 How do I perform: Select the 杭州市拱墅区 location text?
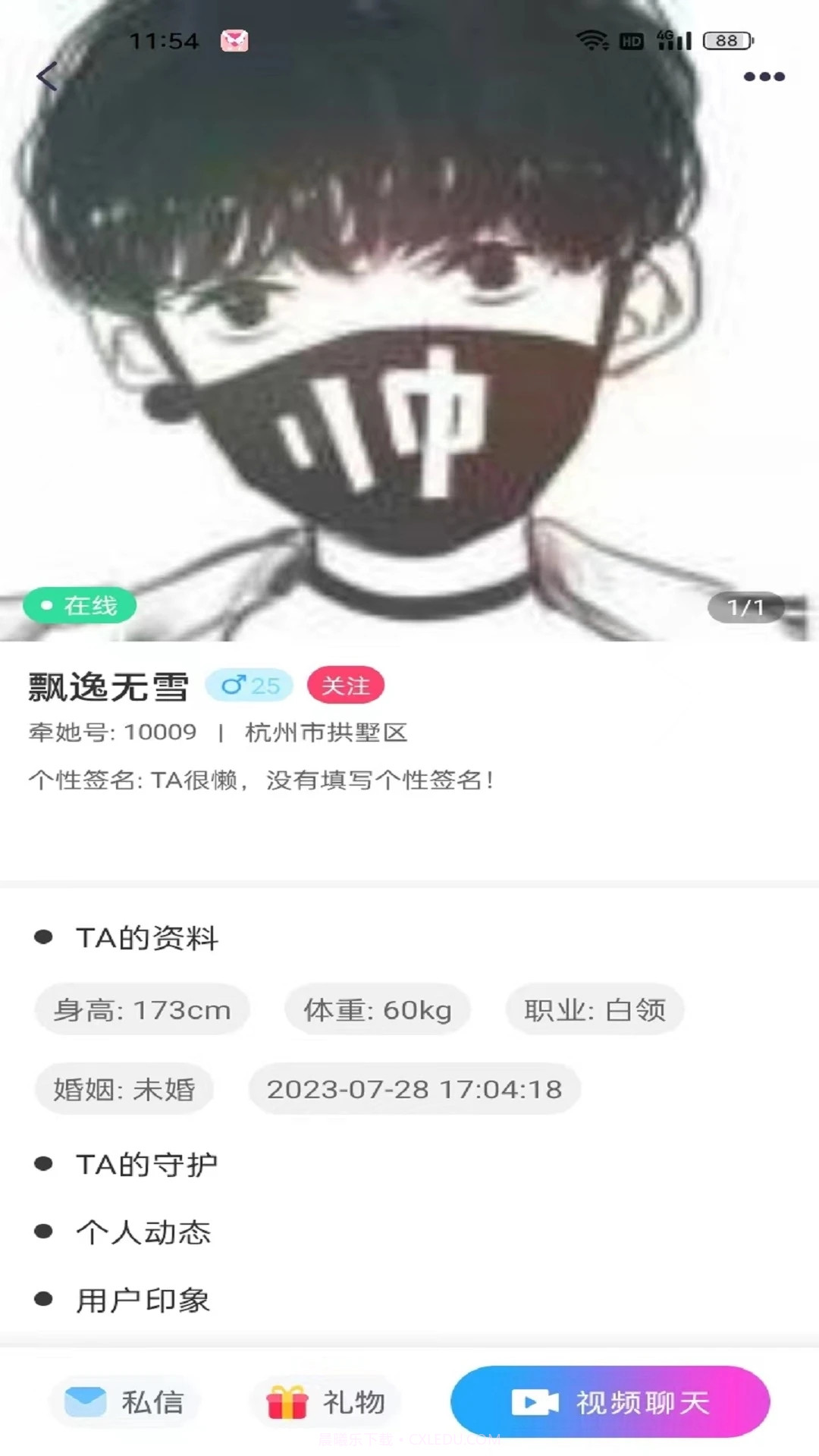pyautogui.click(x=328, y=733)
